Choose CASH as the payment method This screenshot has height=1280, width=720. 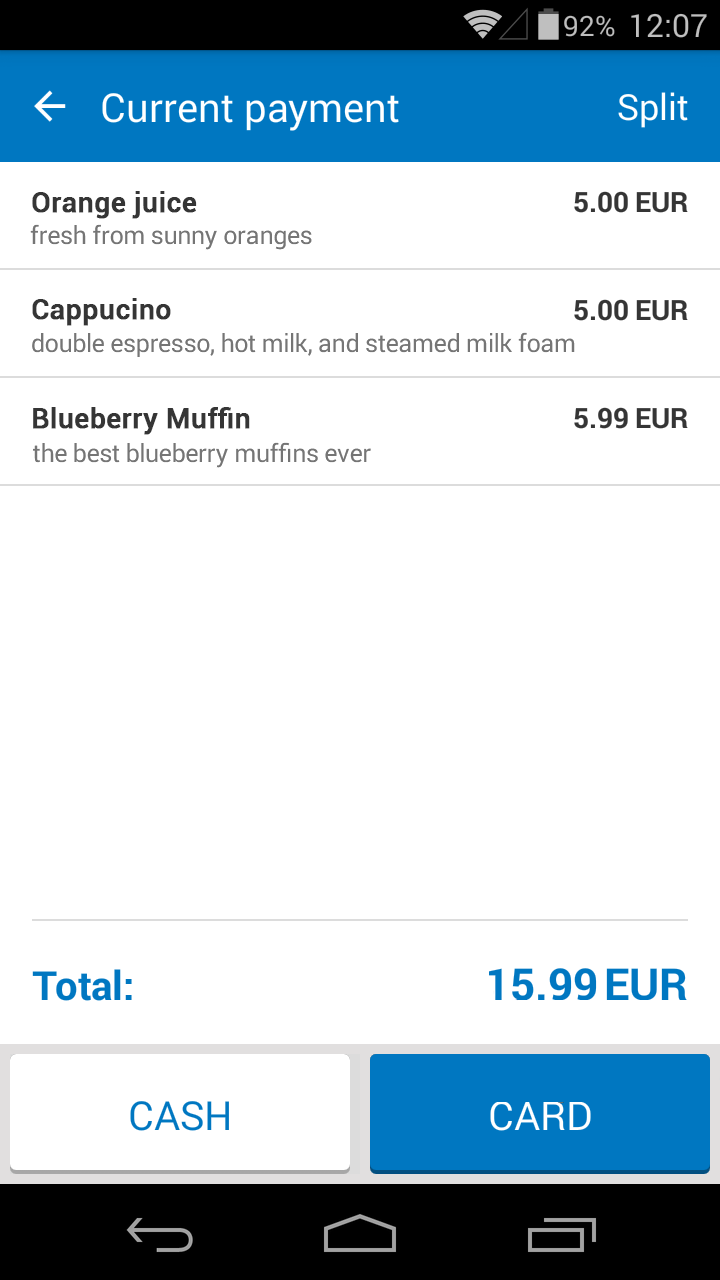coord(180,1113)
